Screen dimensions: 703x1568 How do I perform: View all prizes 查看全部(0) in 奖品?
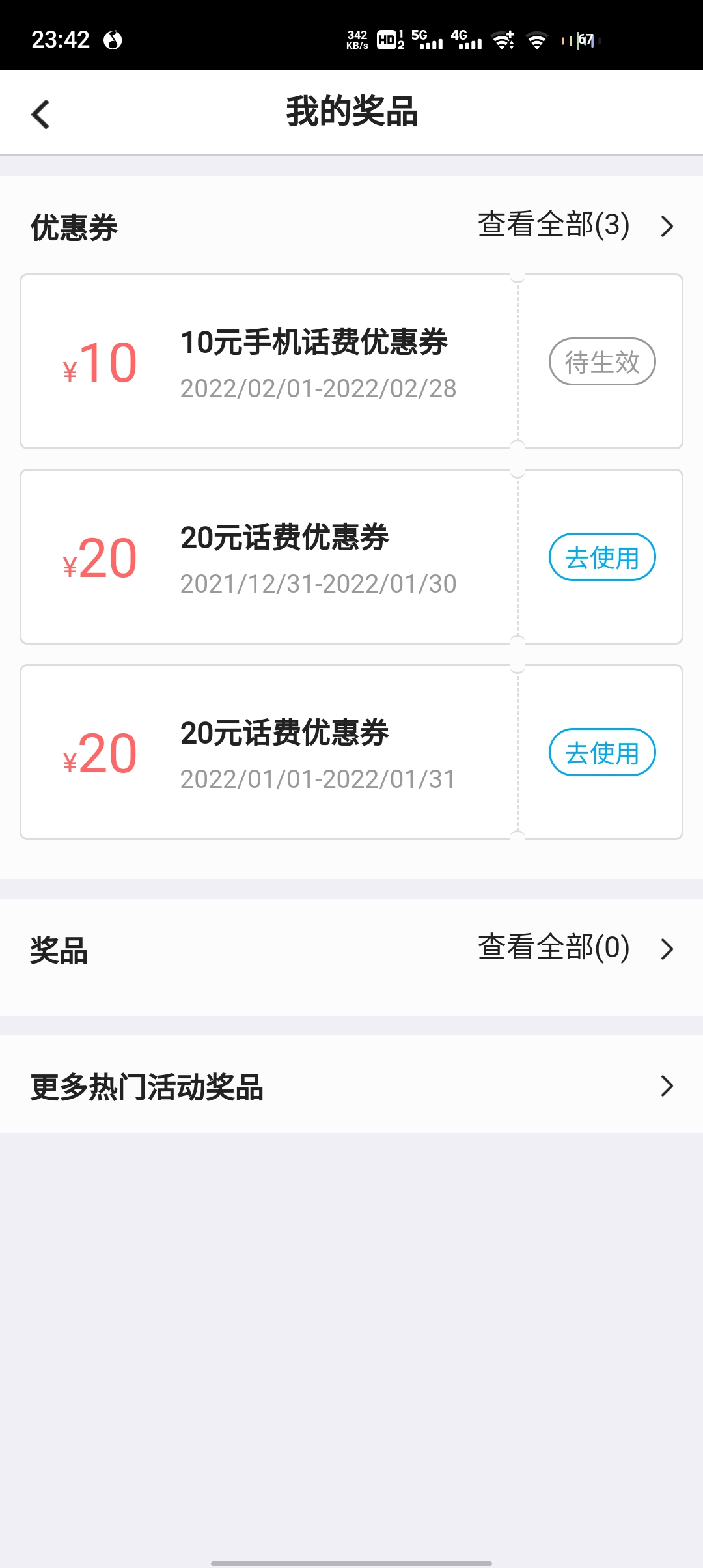point(575,948)
